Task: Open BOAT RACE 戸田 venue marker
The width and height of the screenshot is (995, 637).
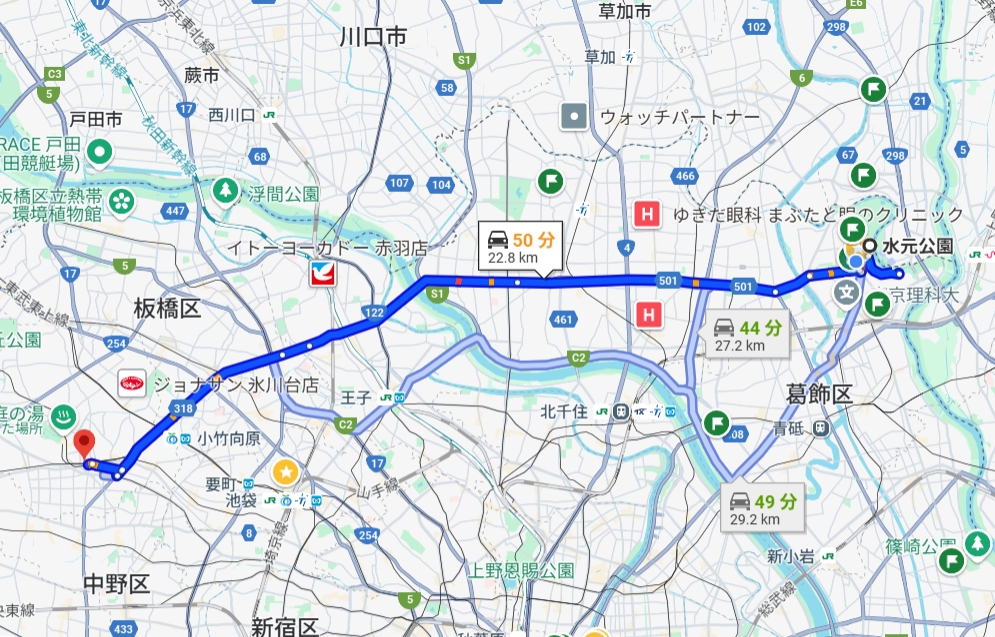Action: click(x=100, y=153)
